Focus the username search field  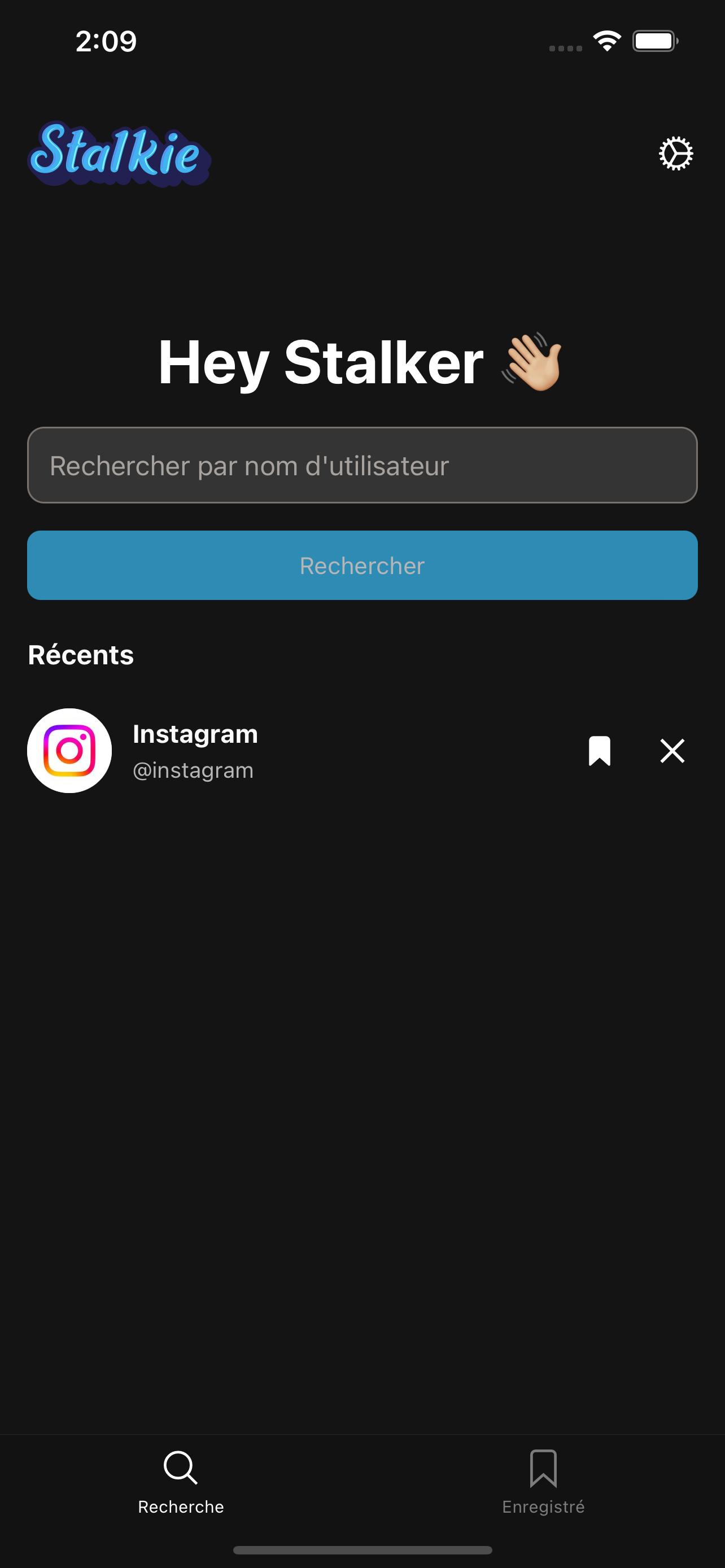[362, 466]
